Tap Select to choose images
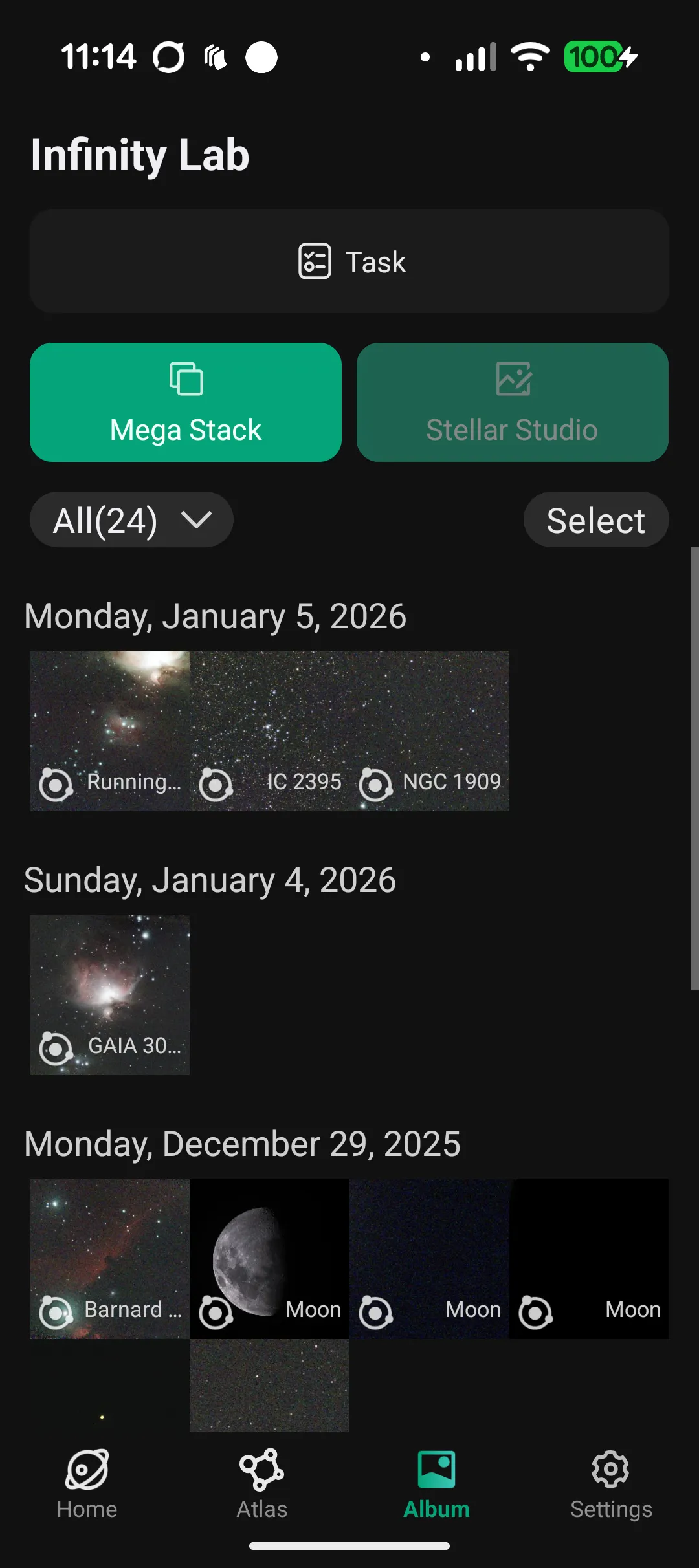 (595, 520)
